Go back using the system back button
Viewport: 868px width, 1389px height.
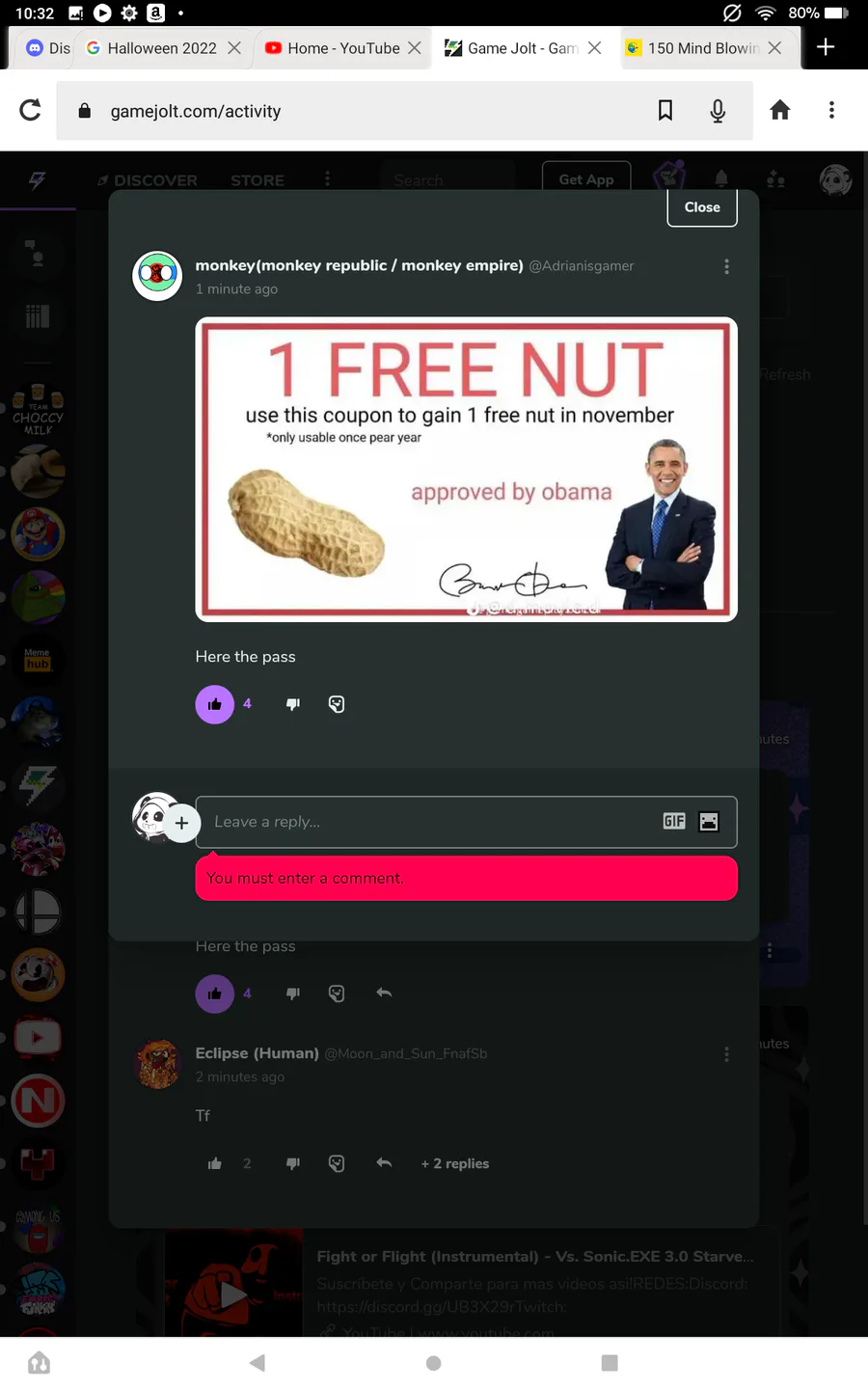[x=258, y=1362]
